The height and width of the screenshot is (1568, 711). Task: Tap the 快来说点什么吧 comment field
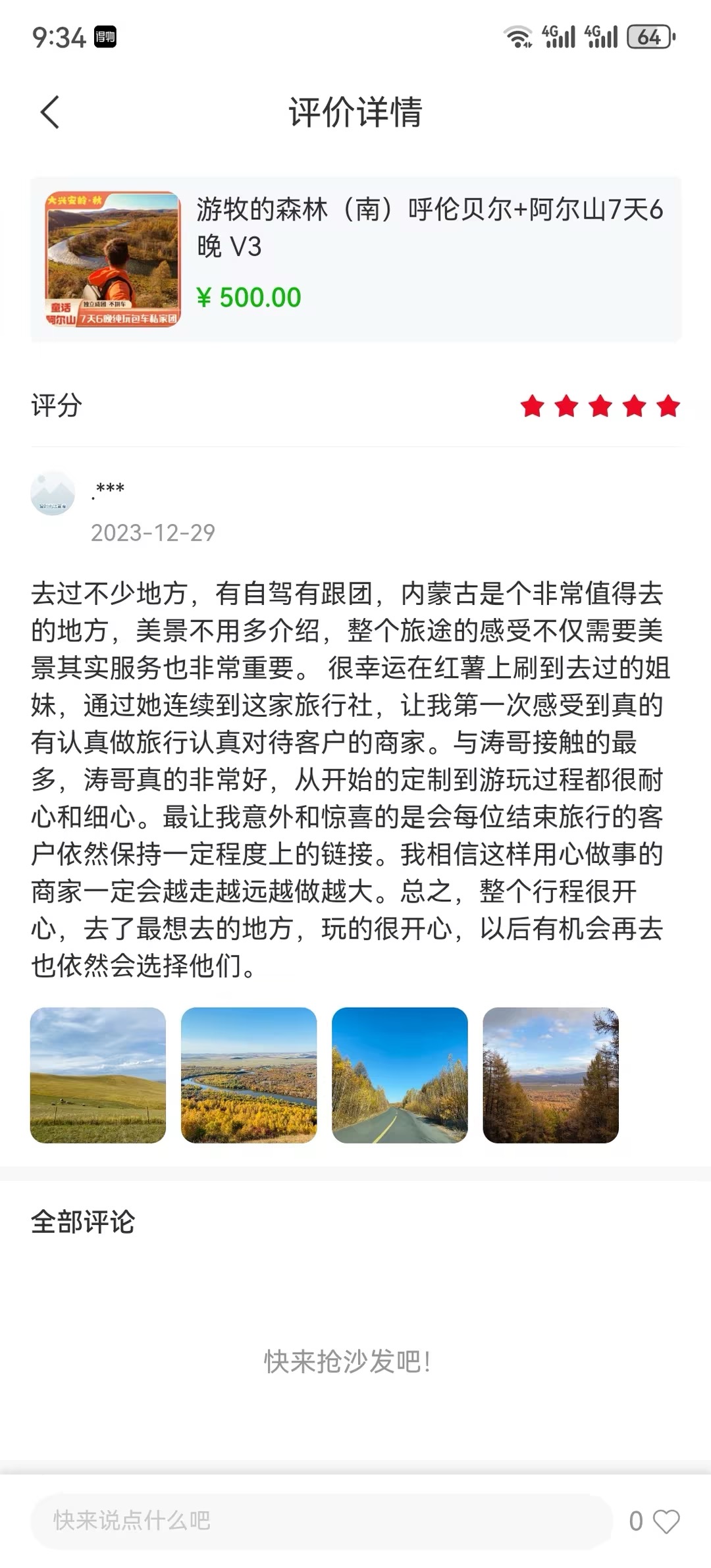pos(321,1521)
